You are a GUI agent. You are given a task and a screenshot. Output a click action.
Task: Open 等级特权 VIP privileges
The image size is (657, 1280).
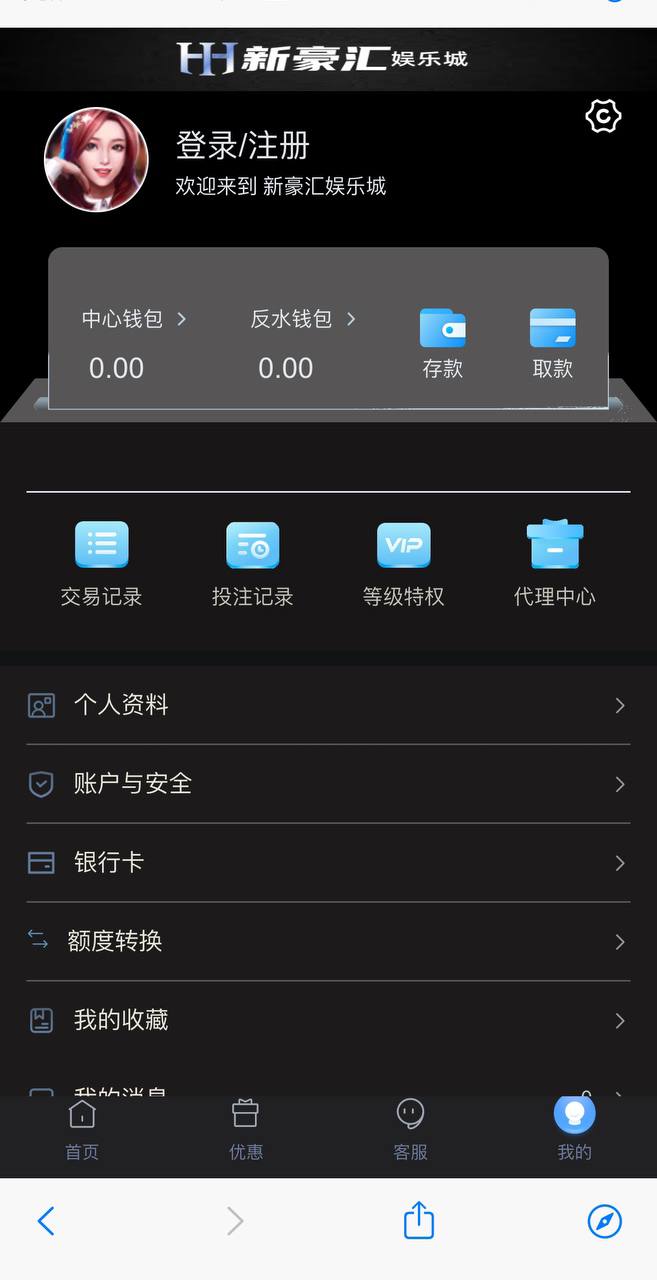coord(403,565)
